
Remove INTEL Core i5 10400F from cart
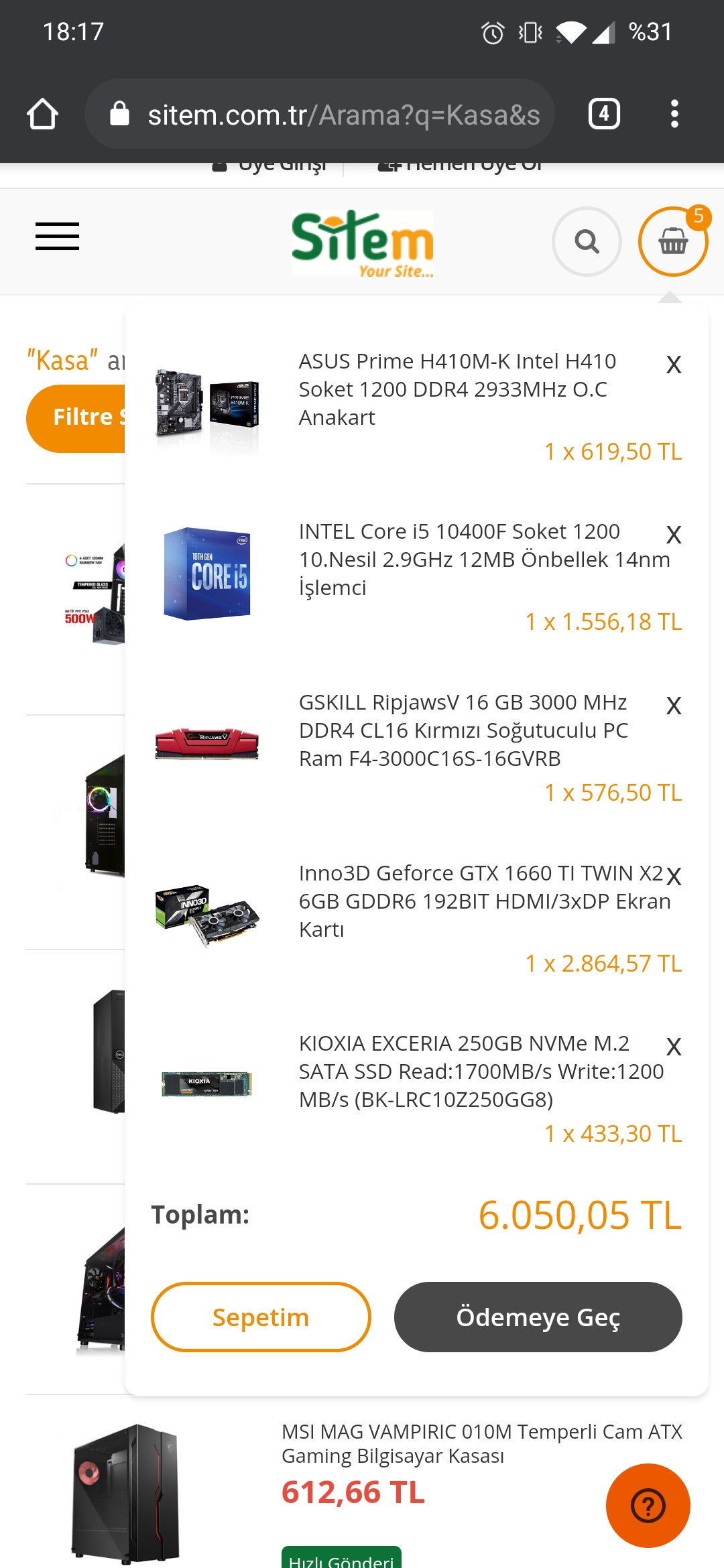[x=674, y=535]
